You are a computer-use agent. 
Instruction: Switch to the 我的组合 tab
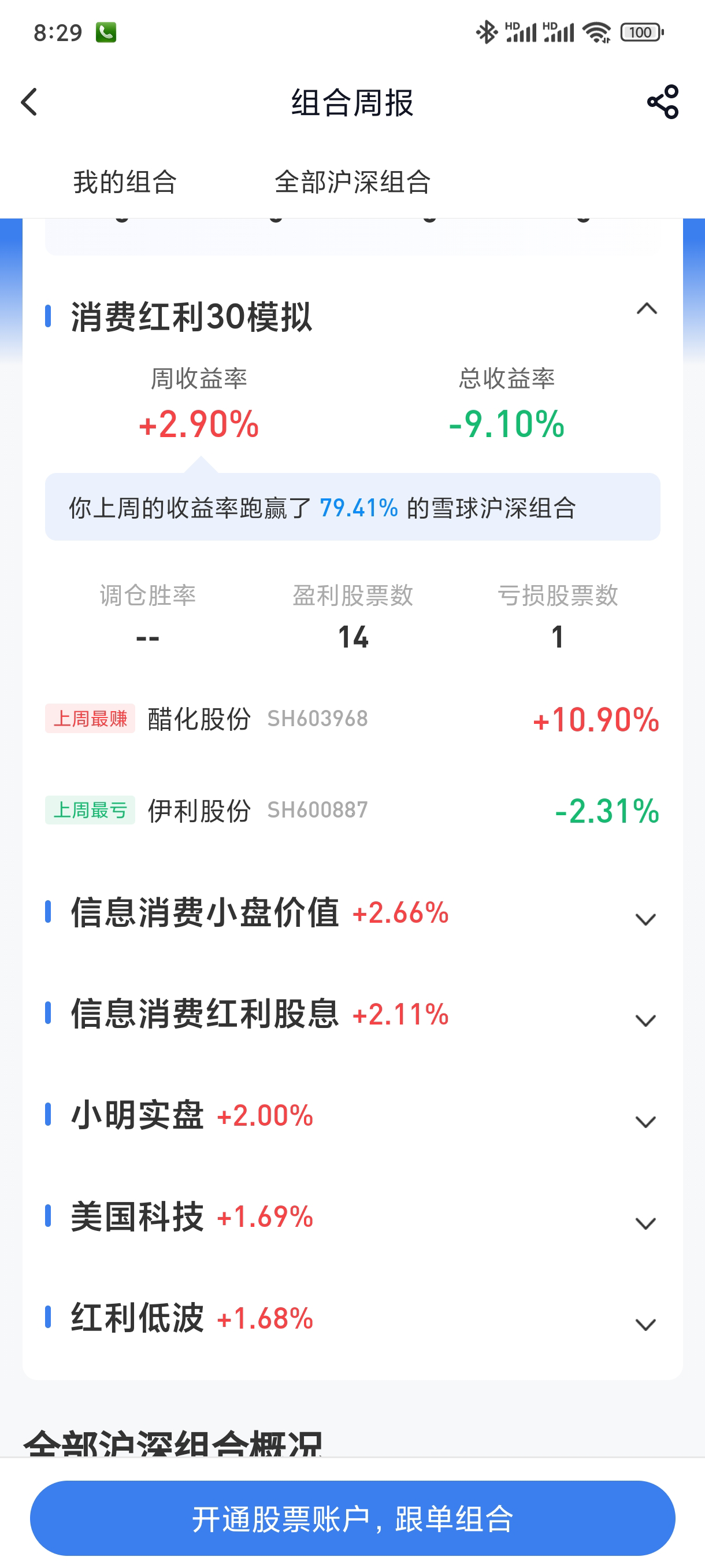click(125, 182)
